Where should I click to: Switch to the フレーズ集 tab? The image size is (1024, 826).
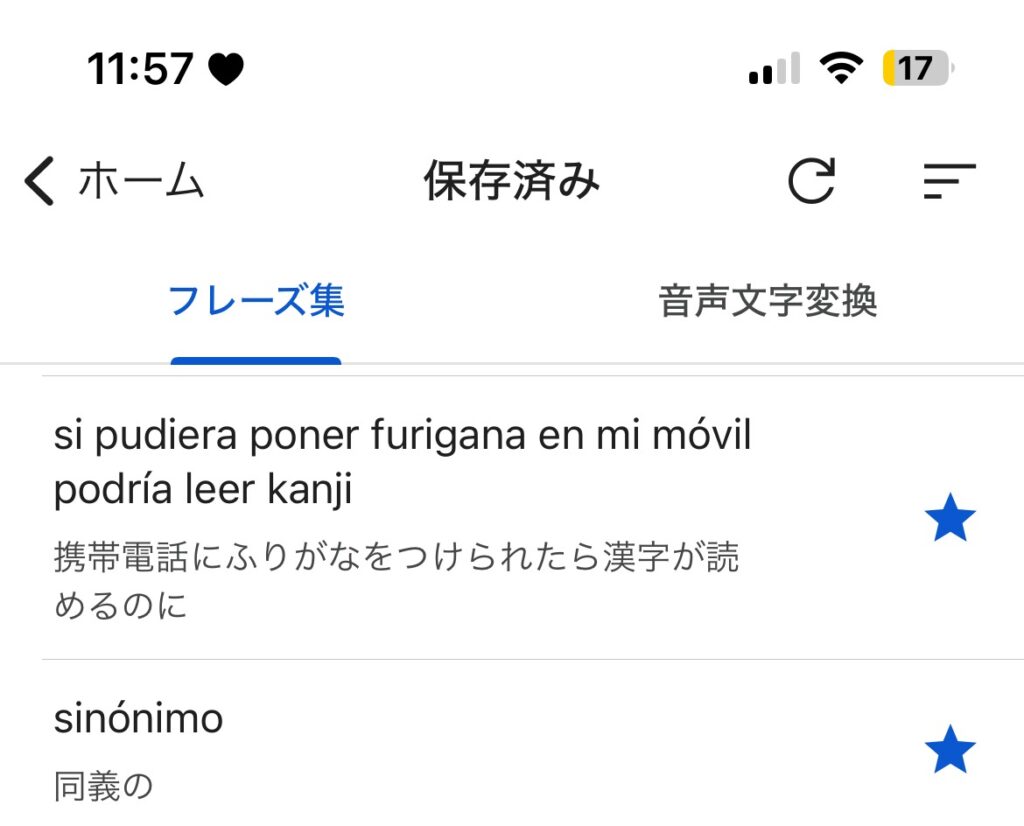[257, 301]
